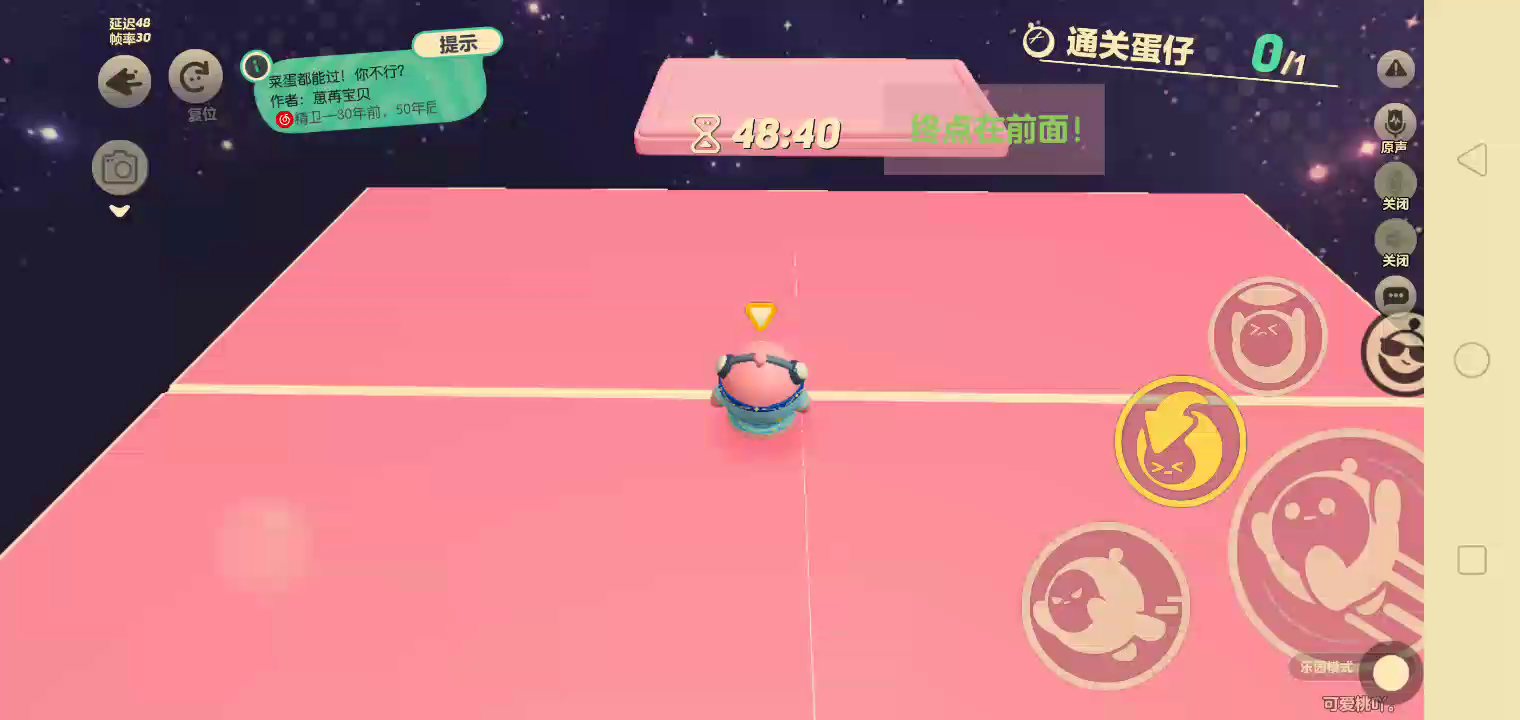Open the 提示 hint button
The image size is (1520, 720).
[458, 43]
